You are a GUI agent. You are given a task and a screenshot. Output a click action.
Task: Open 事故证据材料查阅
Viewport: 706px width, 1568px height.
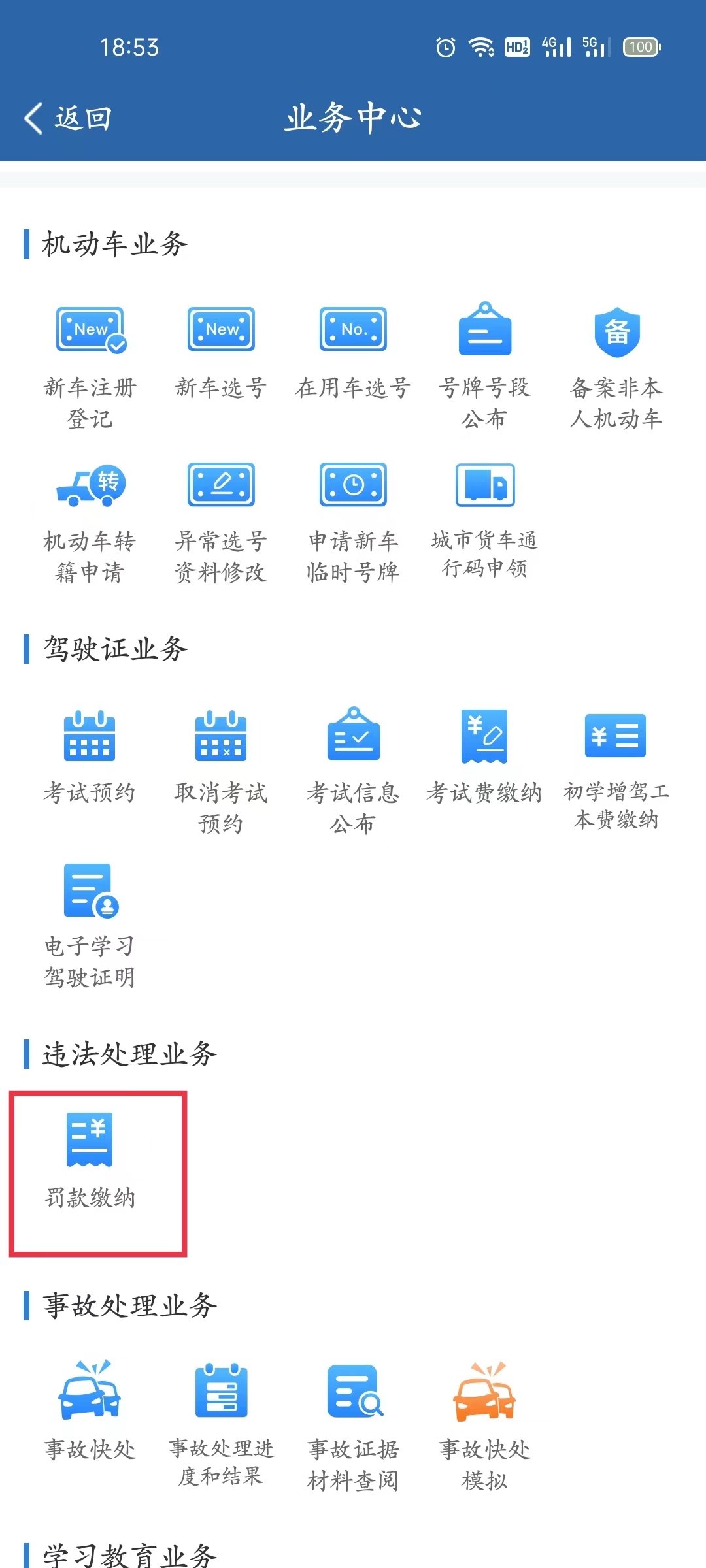pos(353,1428)
